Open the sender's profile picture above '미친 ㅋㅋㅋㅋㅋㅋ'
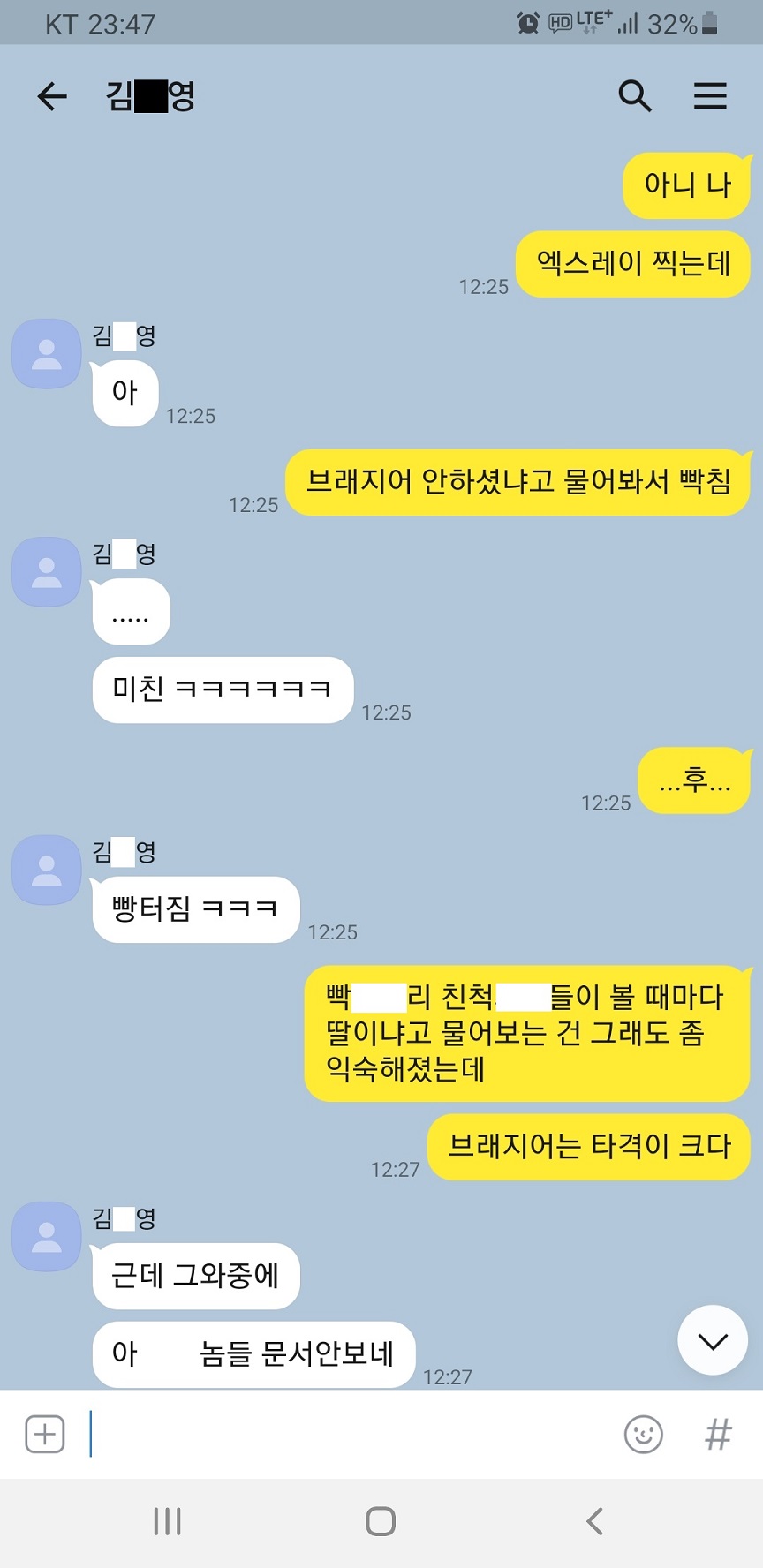 [47, 572]
